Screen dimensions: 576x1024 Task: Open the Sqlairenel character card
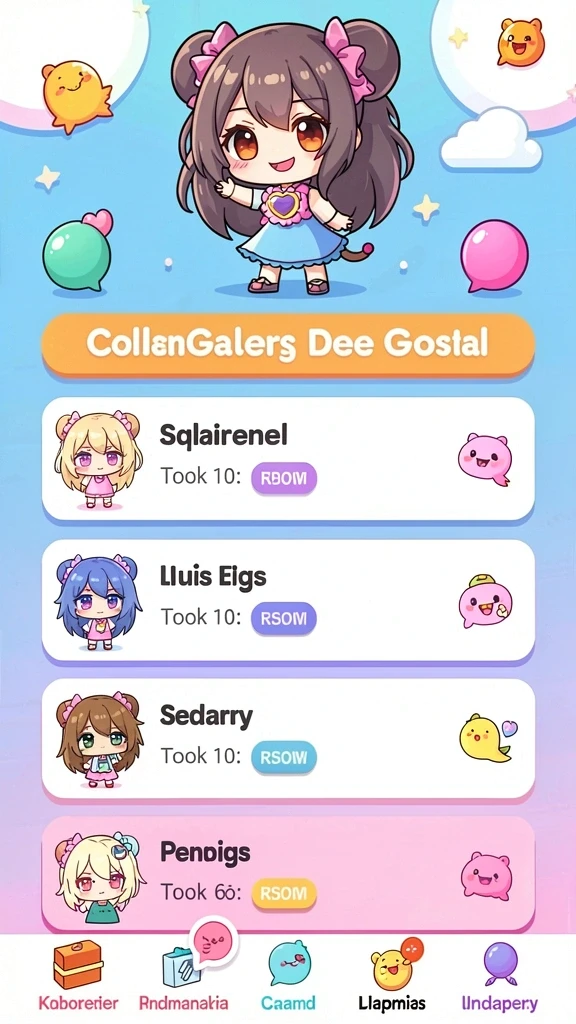(x=288, y=458)
